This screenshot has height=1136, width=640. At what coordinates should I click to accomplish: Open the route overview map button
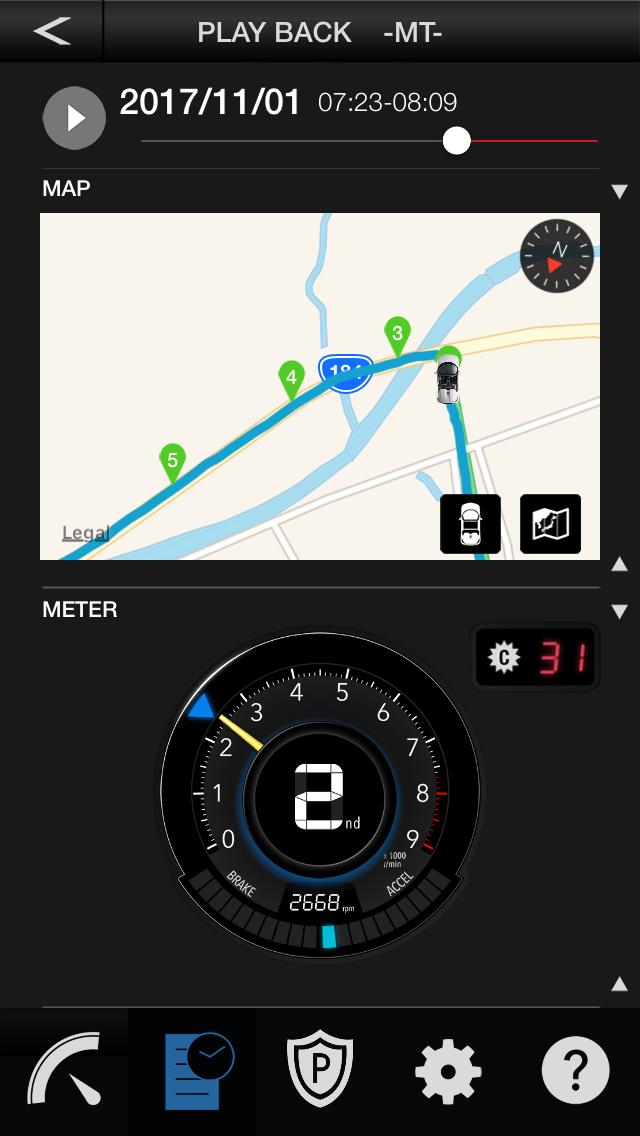pyautogui.click(x=551, y=524)
